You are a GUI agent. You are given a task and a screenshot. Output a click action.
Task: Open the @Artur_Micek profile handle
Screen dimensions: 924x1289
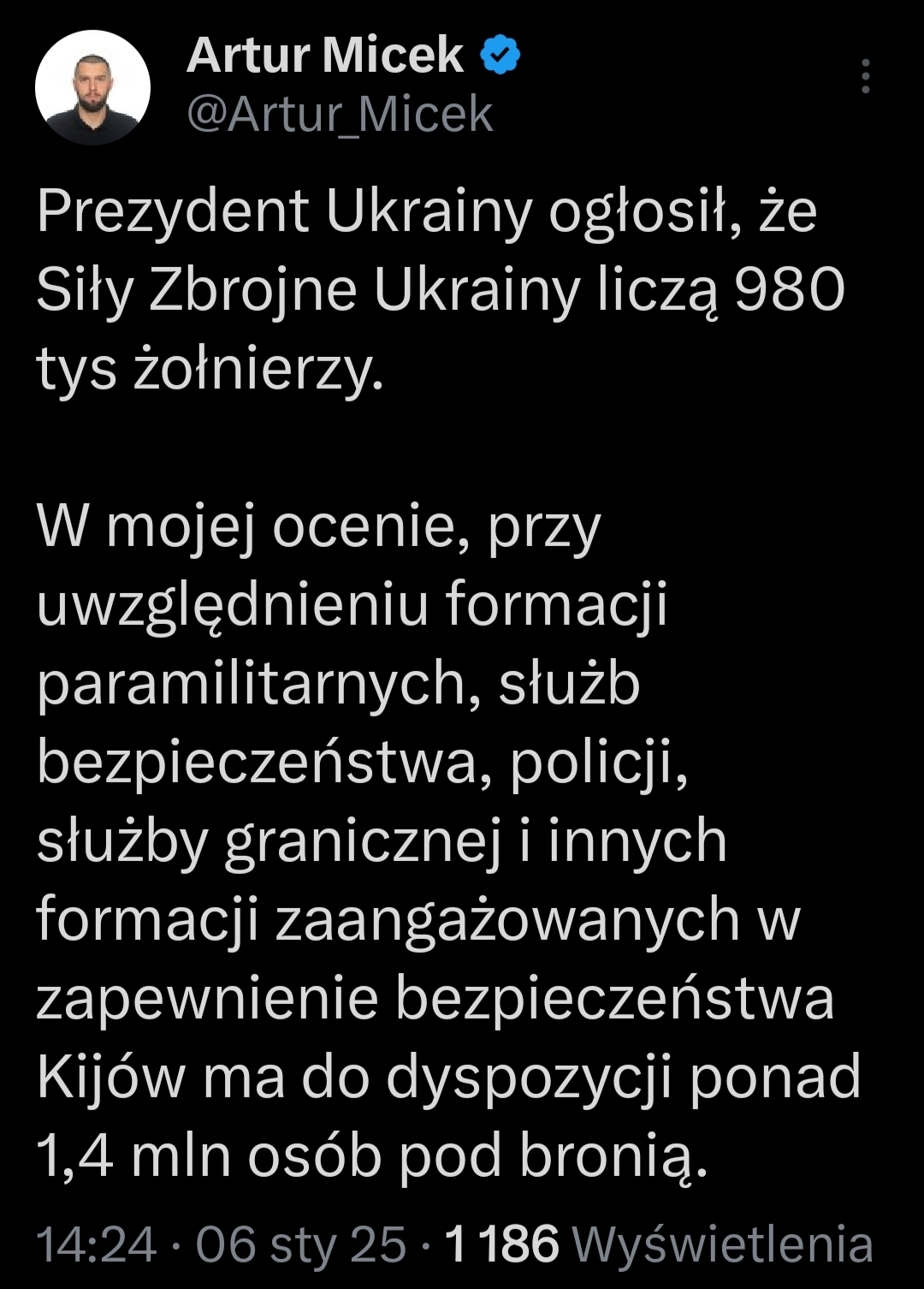[x=340, y=115]
